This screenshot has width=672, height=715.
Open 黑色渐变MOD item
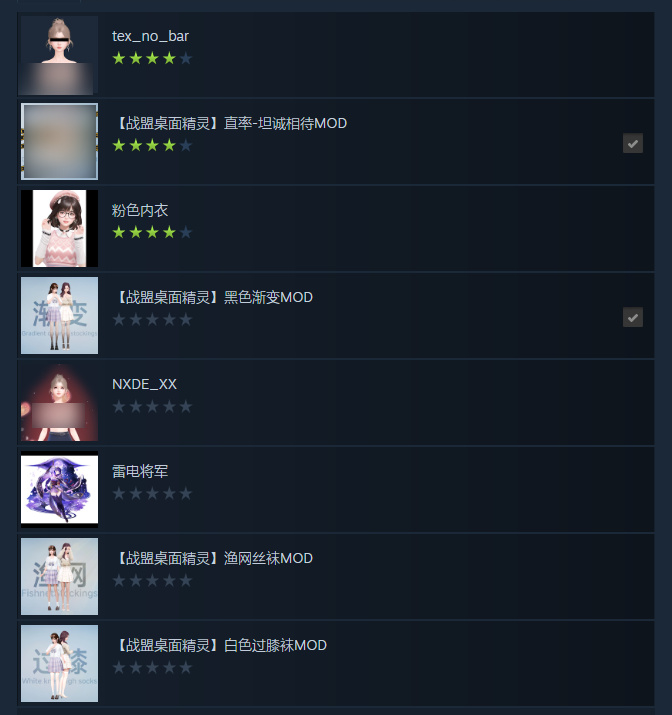click(213, 297)
